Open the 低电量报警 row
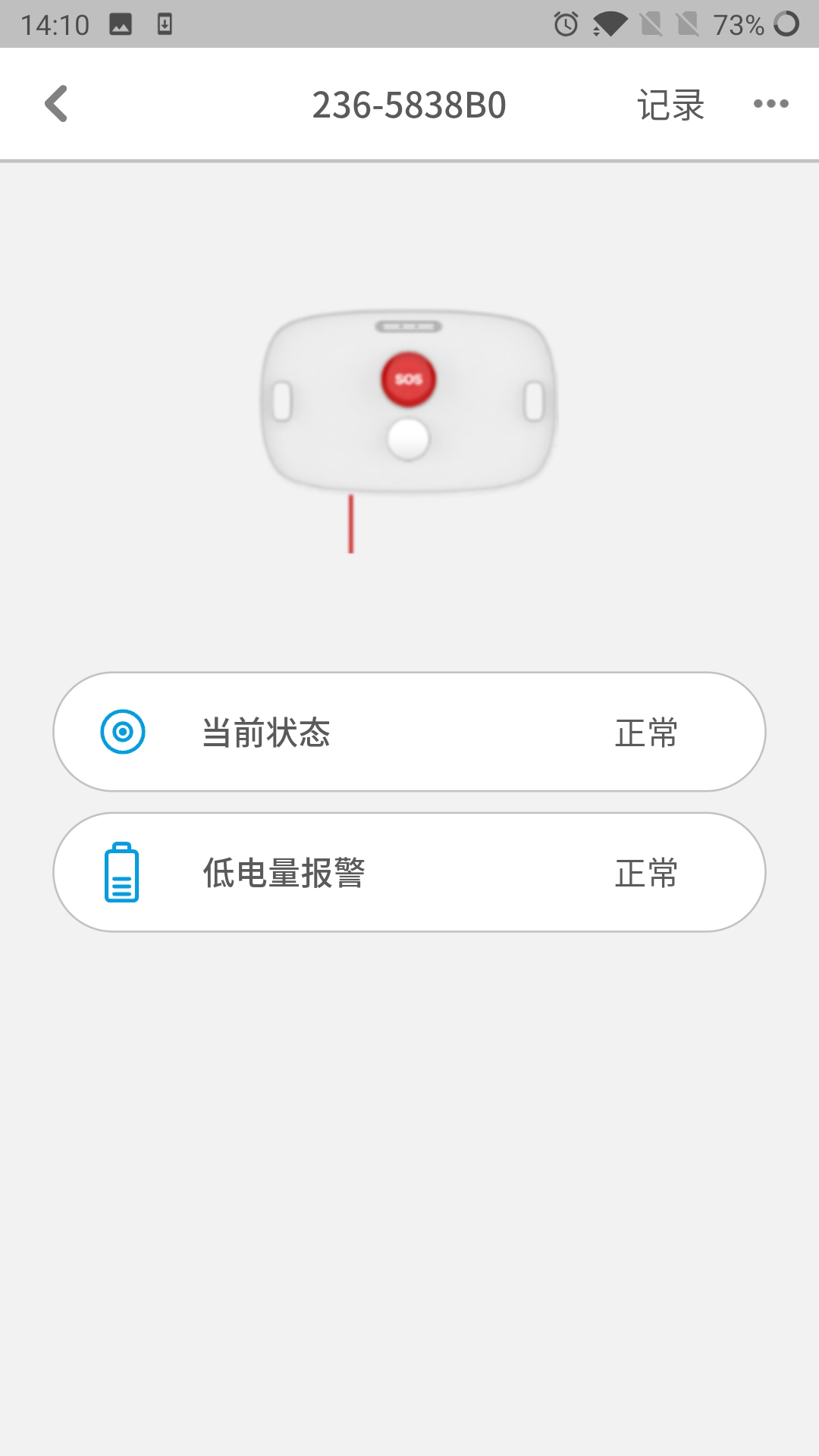The width and height of the screenshot is (819, 1456). pos(409,872)
